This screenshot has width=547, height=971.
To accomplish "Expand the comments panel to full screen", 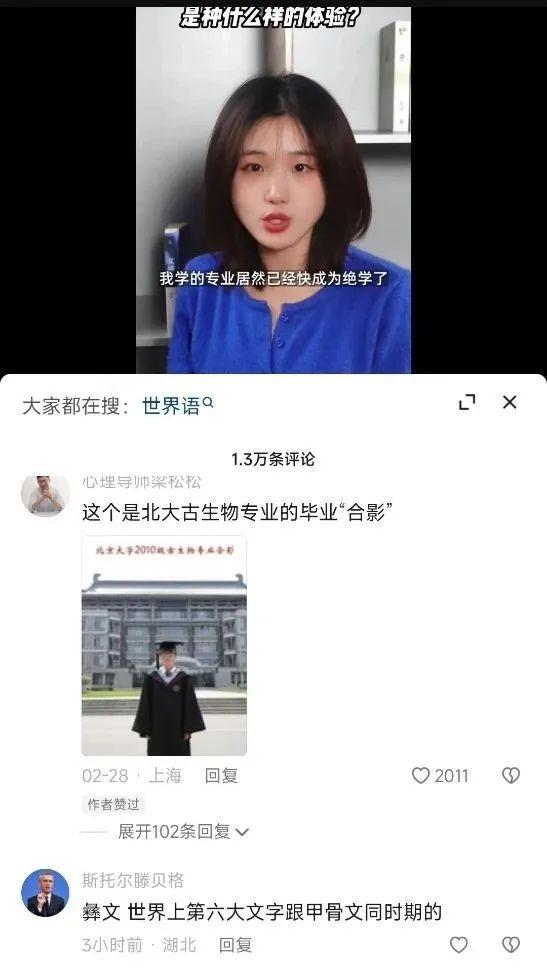I will pyautogui.click(x=467, y=403).
